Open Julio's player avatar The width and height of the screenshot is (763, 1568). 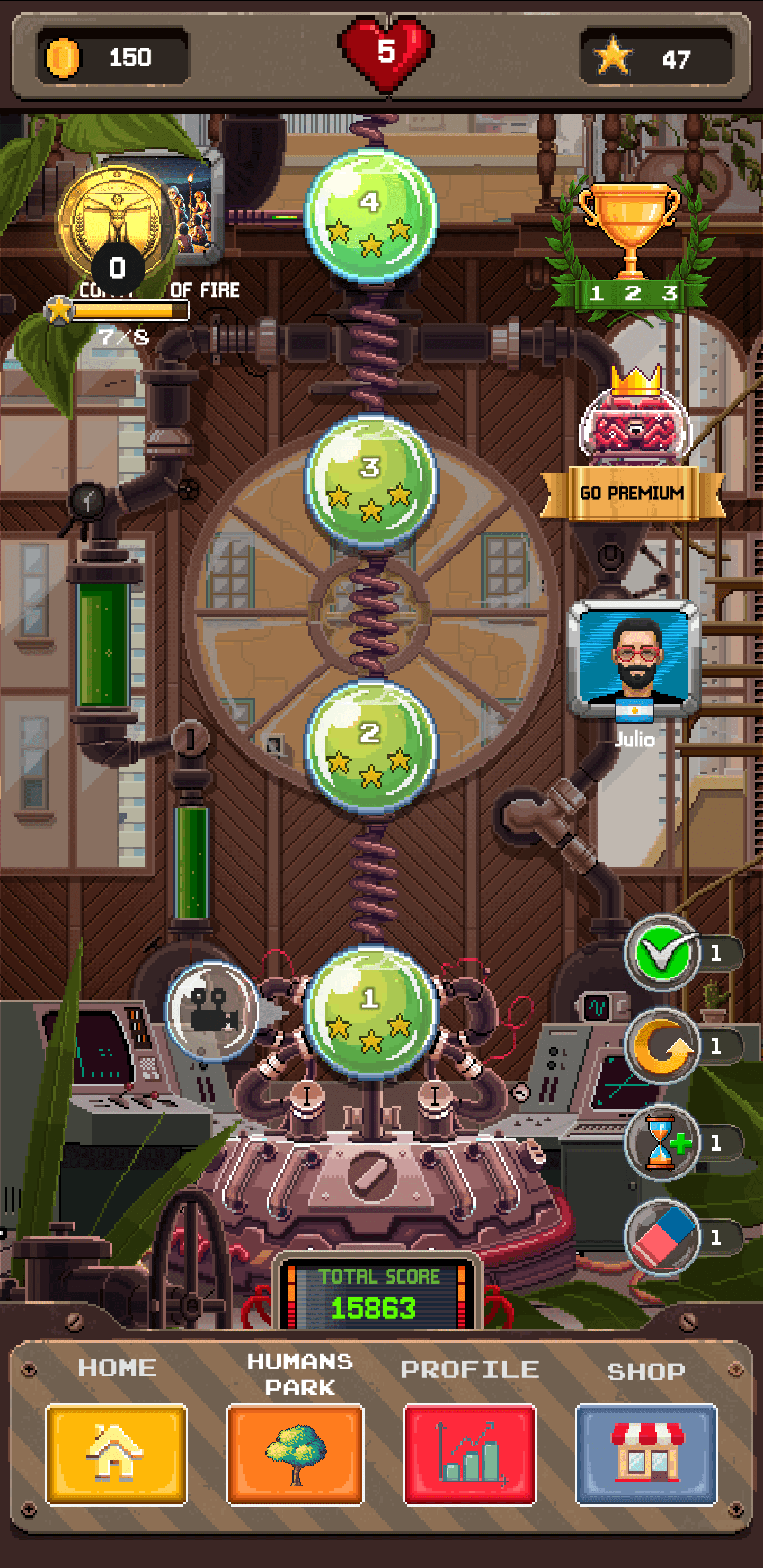coord(634,658)
